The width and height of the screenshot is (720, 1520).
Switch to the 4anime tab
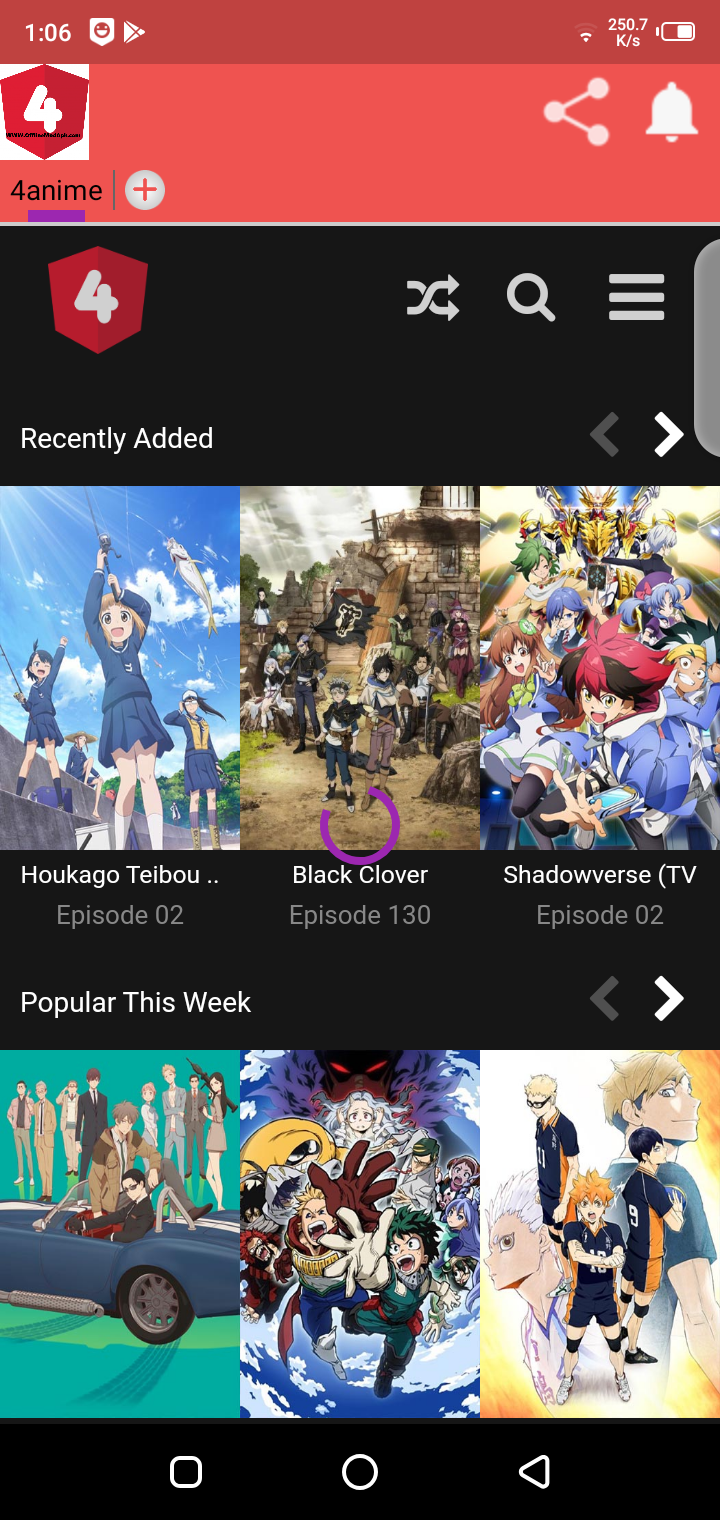tap(56, 190)
